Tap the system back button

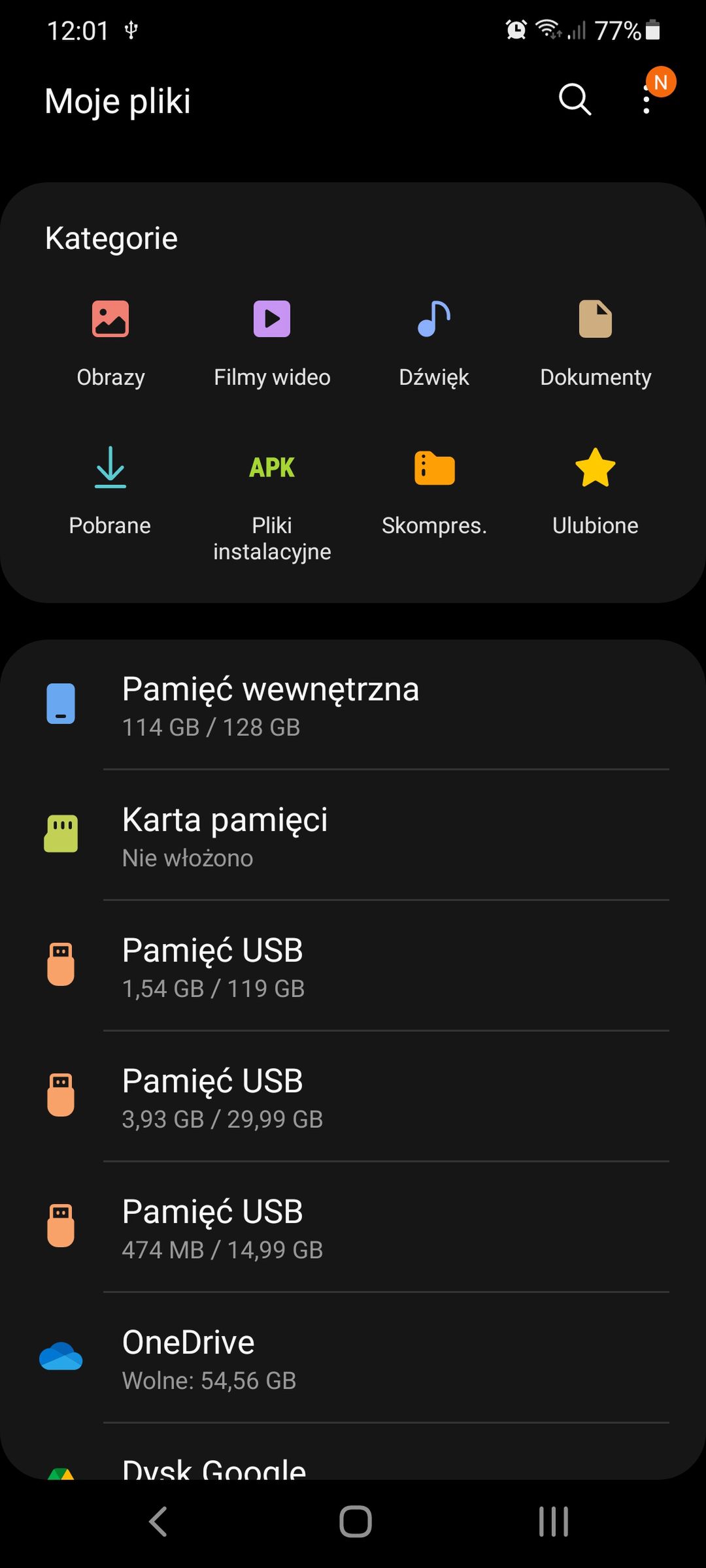[x=158, y=1522]
